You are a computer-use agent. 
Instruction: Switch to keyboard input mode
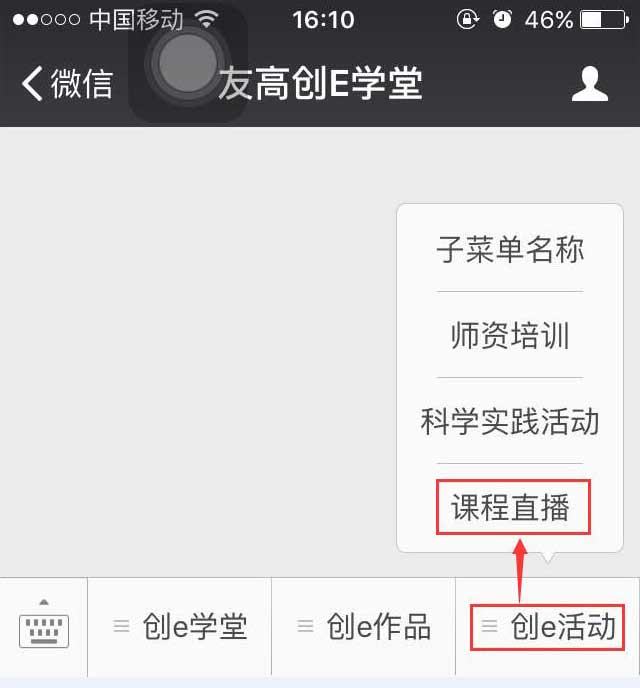point(44,627)
